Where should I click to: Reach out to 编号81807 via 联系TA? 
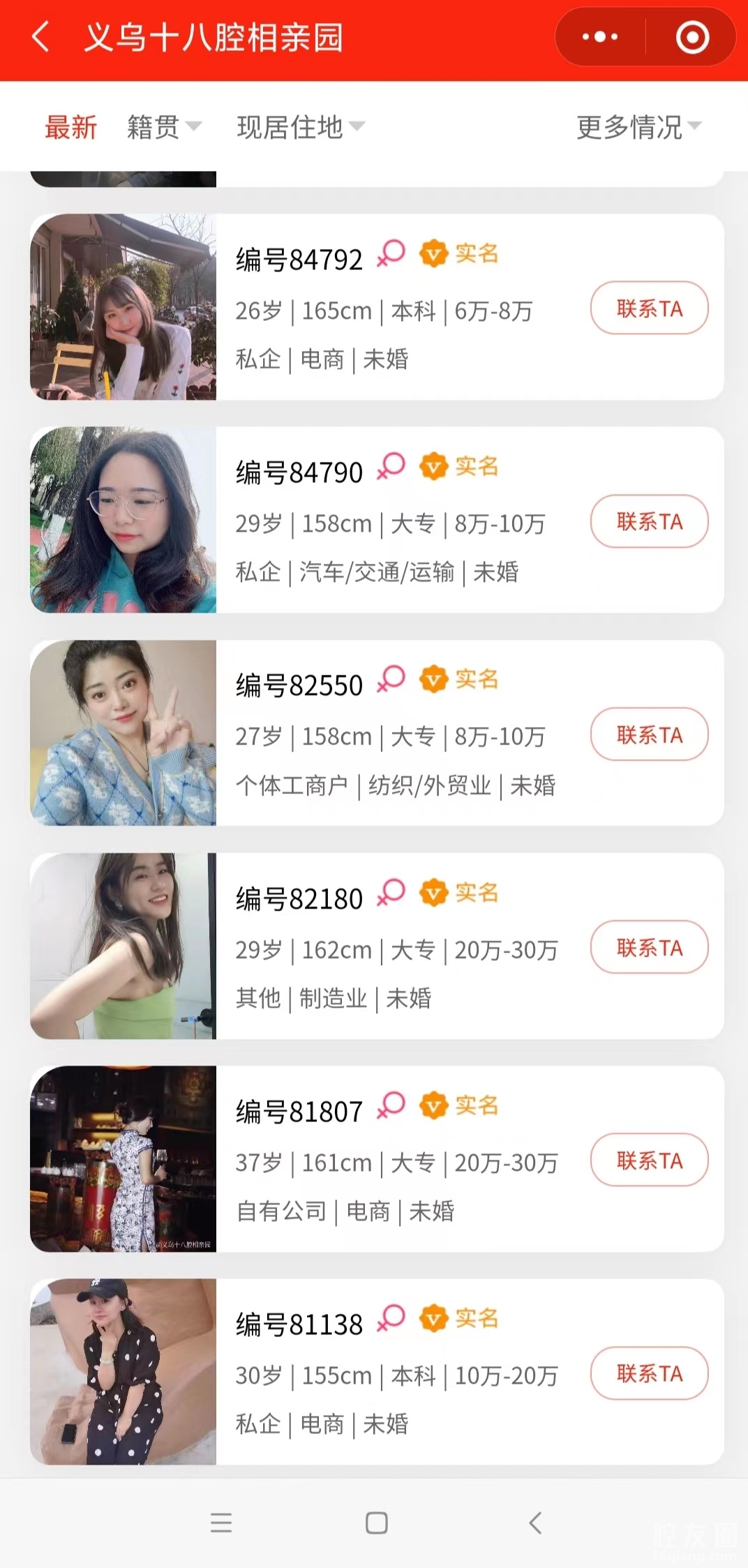pyautogui.click(x=649, y=1160)
